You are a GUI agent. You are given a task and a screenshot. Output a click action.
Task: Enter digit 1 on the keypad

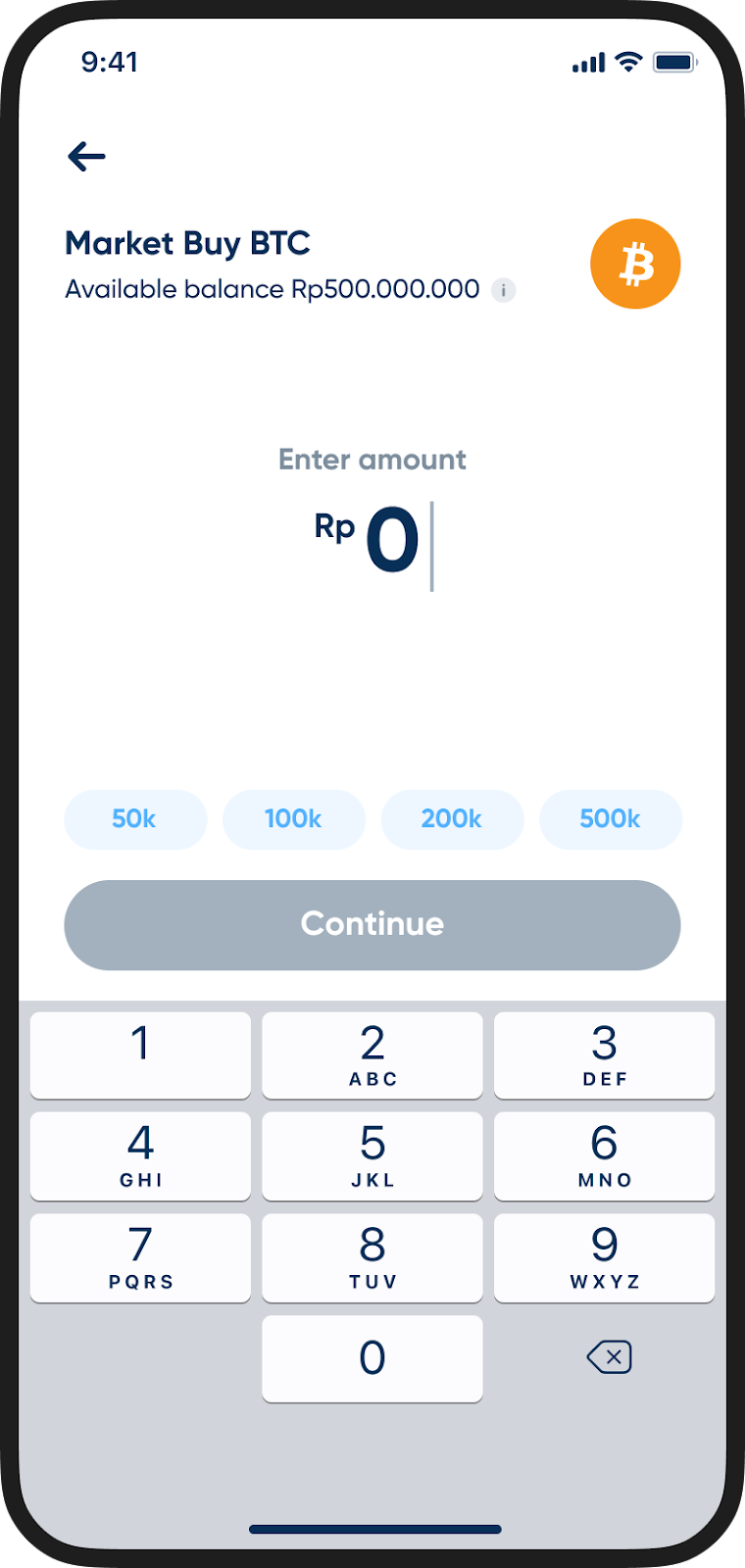[140, 1054]
